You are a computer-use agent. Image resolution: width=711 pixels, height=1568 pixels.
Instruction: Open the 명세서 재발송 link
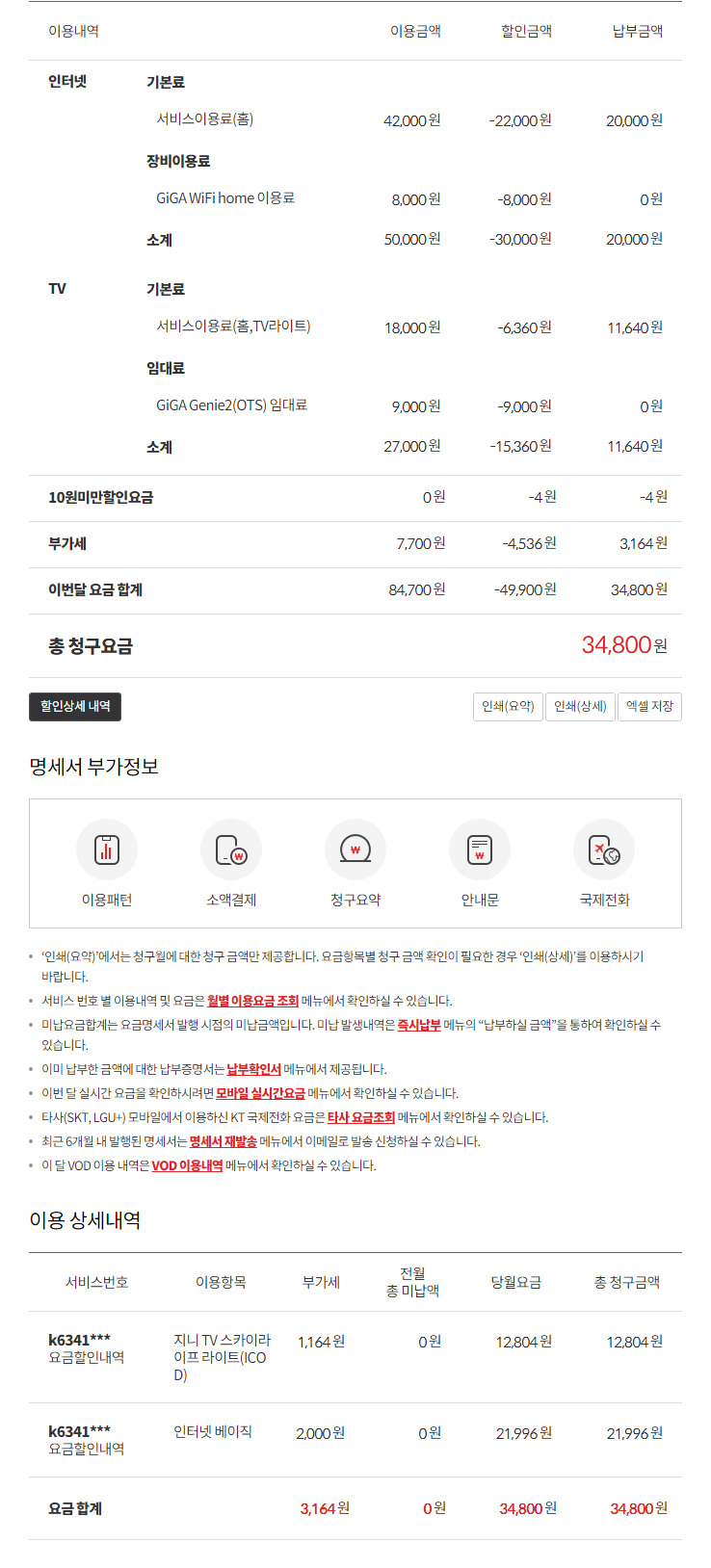pyautogui.click(x=223, y=1141)
